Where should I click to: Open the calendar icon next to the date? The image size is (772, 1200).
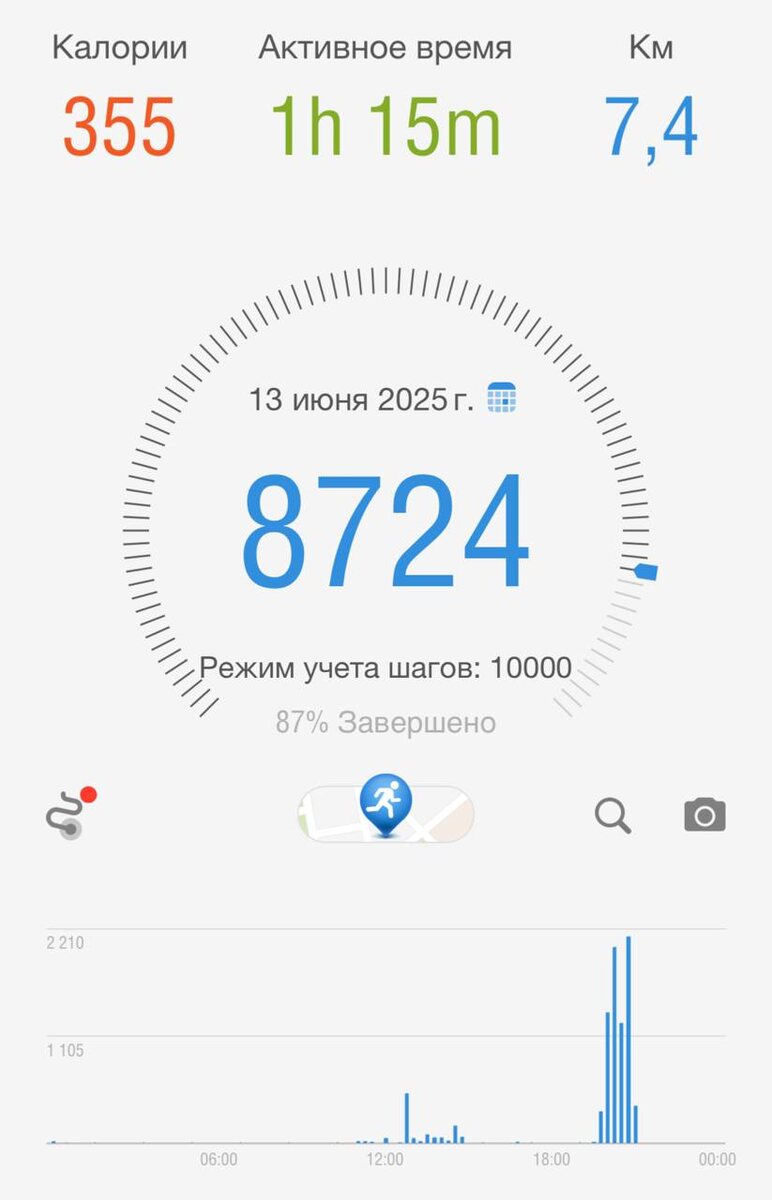coord(500,399)
